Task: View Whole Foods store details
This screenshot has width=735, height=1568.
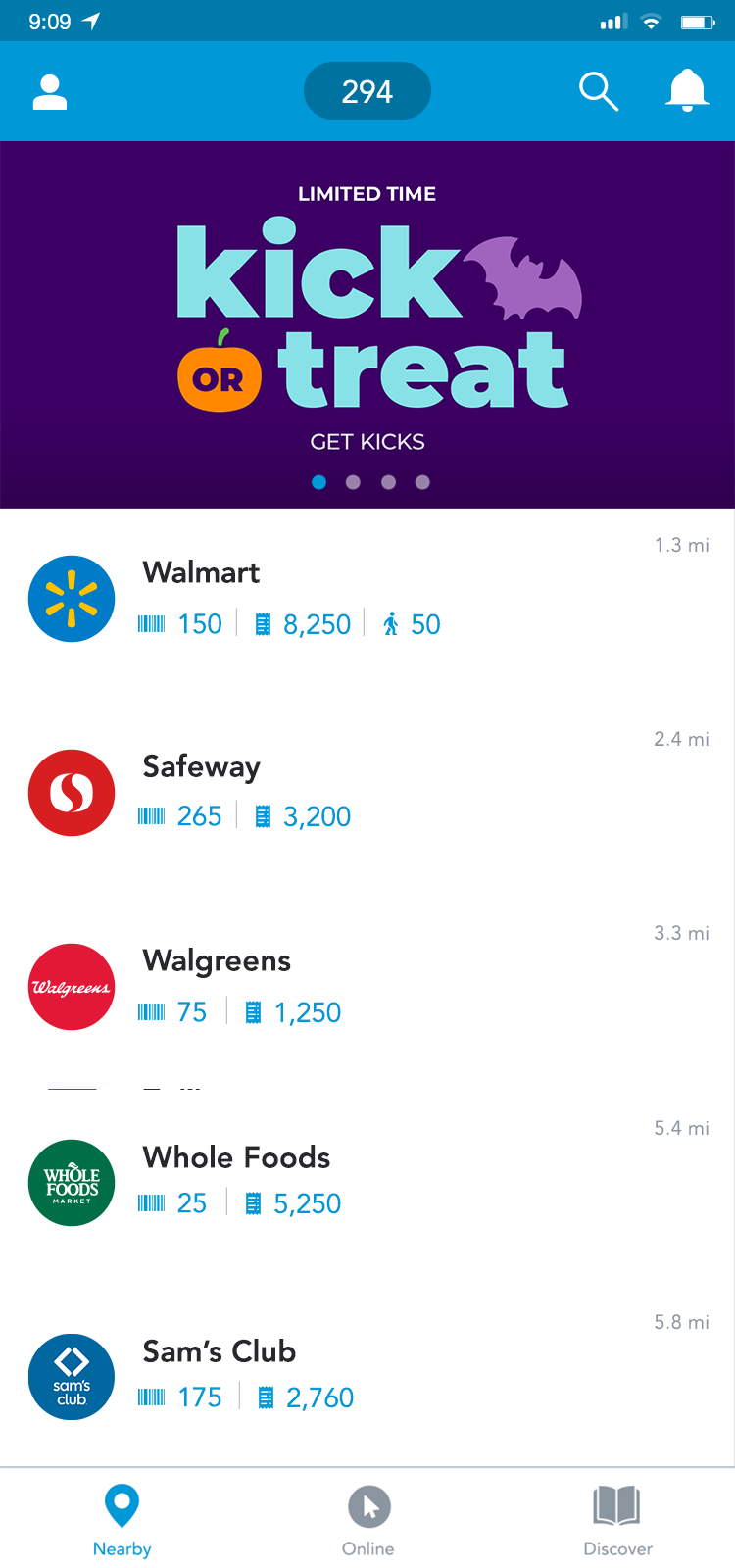Action: [x=367, y=1182]
